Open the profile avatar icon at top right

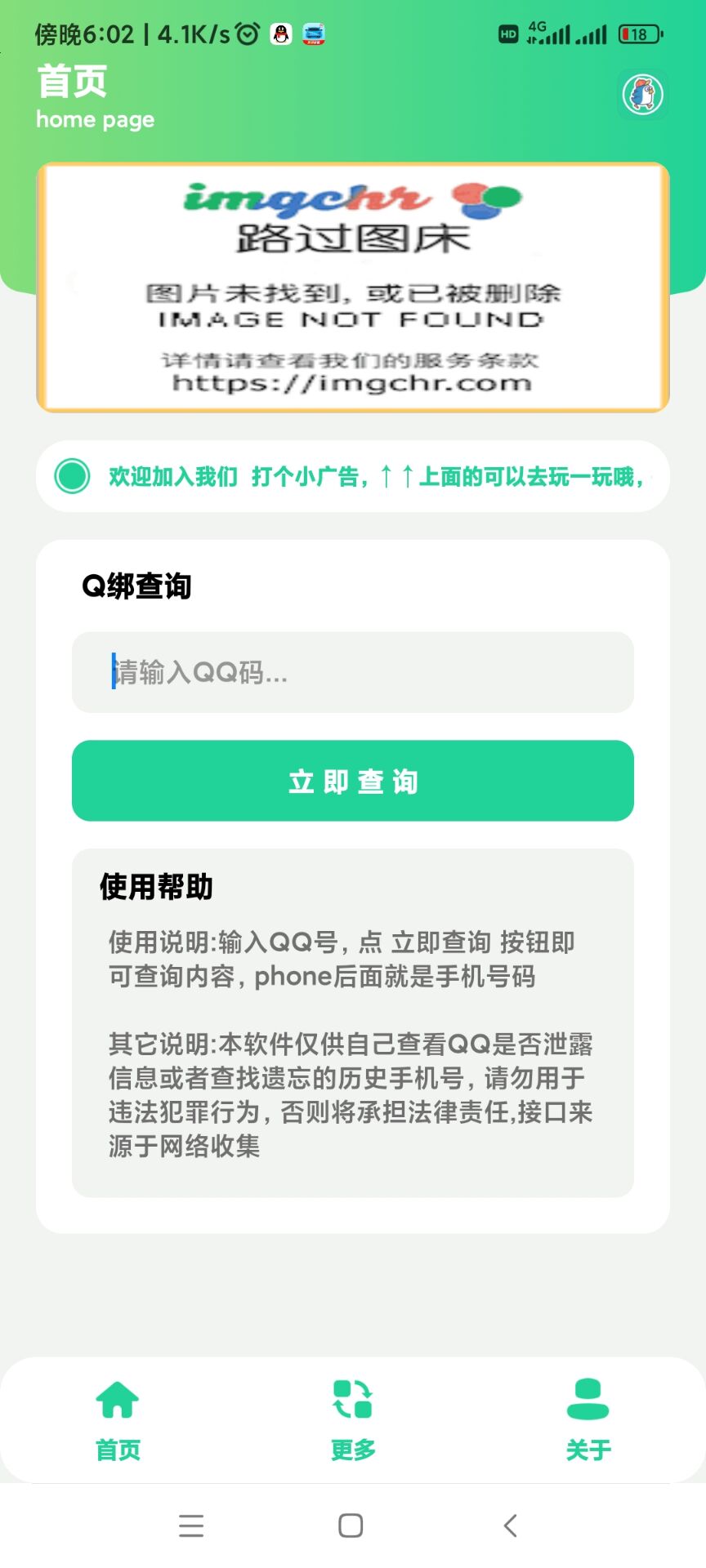[642, 94]
